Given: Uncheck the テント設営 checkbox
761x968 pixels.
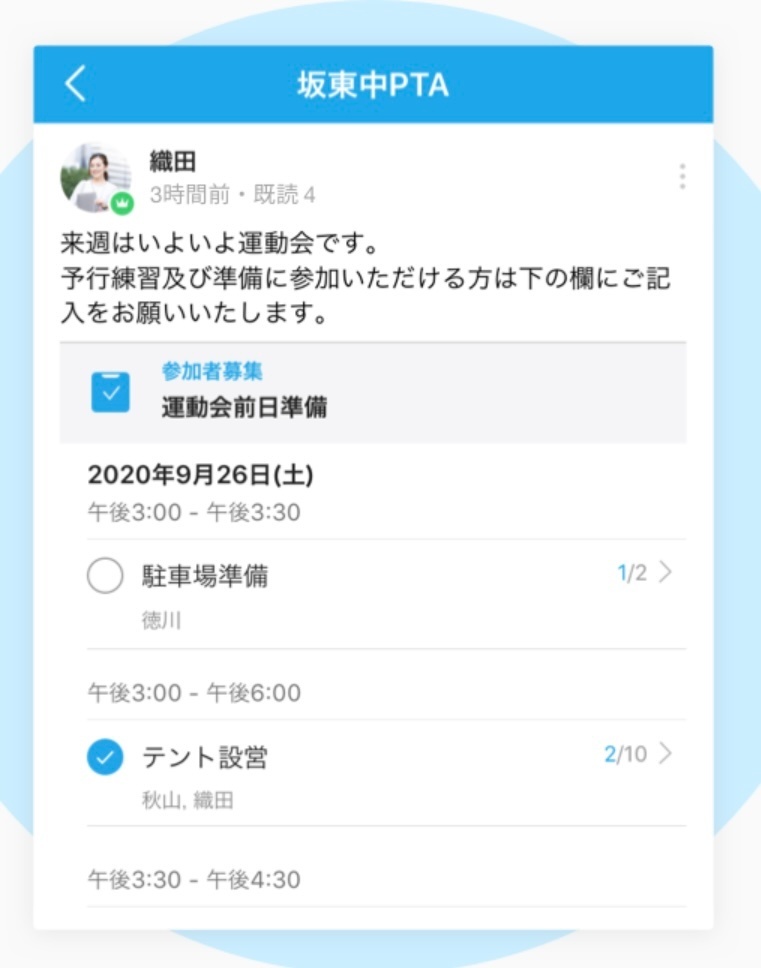Looking at the screenshot, I should pyautogui.click(x=105, y=758).
